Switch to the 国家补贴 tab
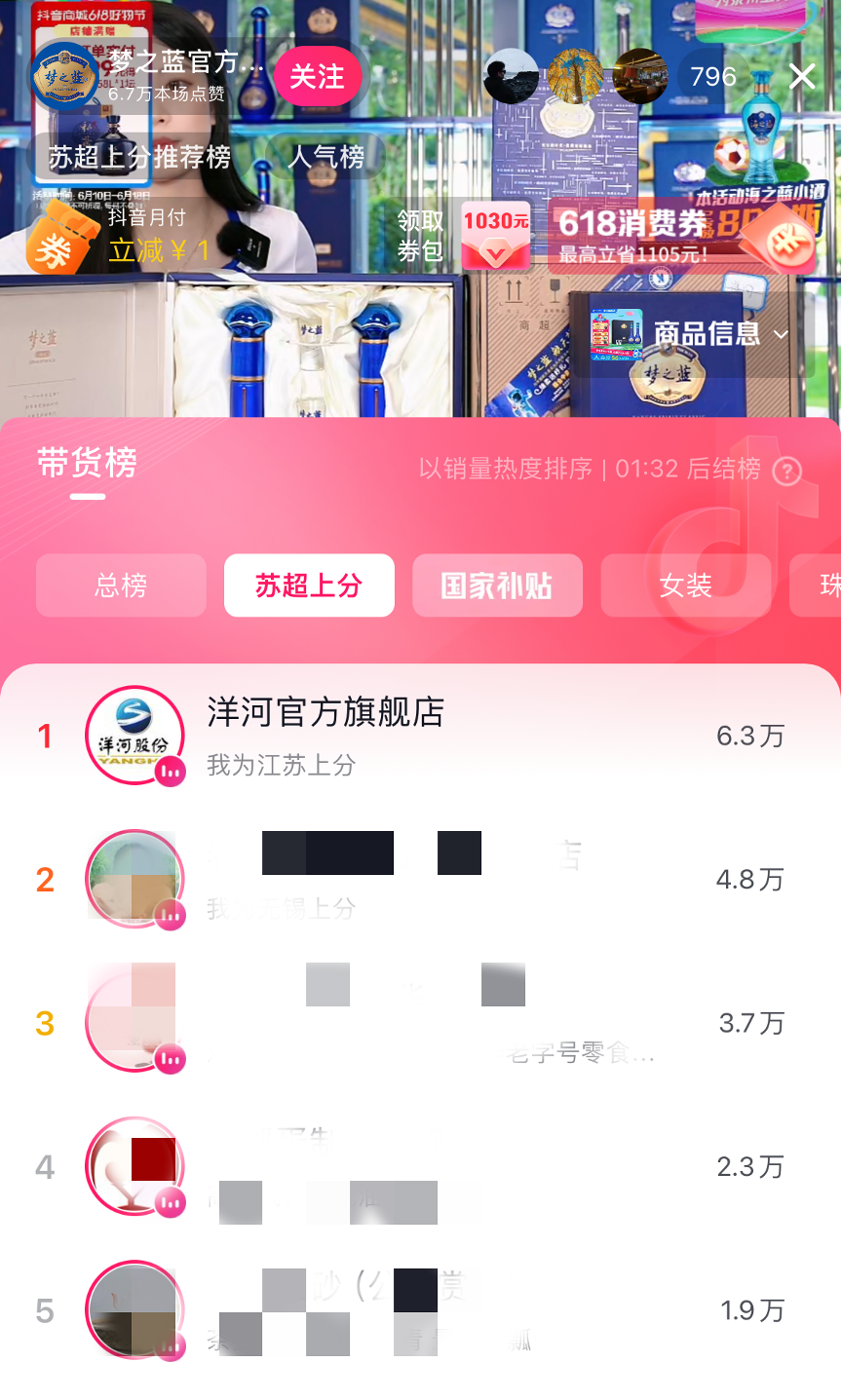The image size is (842, 1400). [x=497, y=586]
